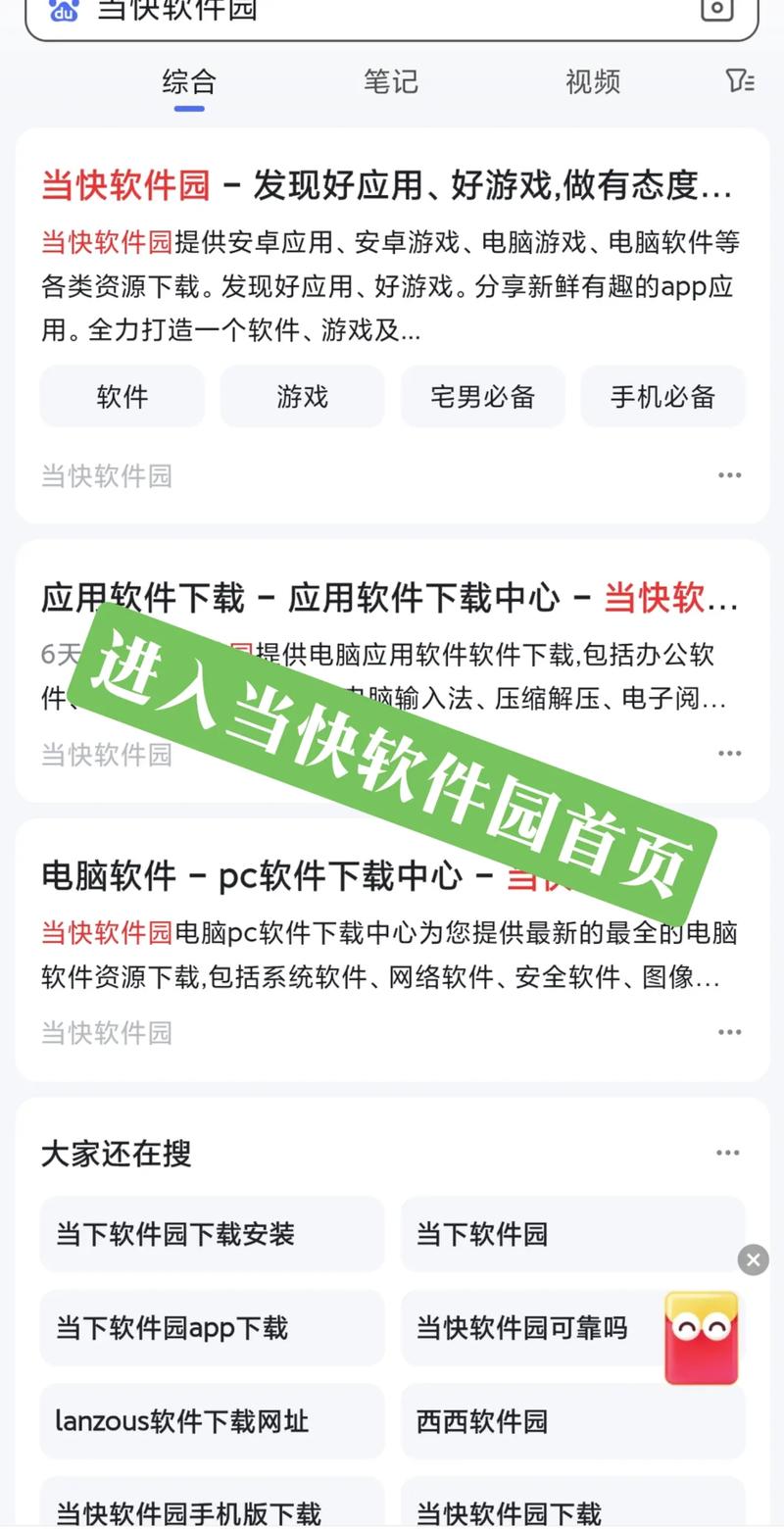Switch to the 视频 tab
The width and height of the screenshot is (784, 1529).
tap(592, 81)
